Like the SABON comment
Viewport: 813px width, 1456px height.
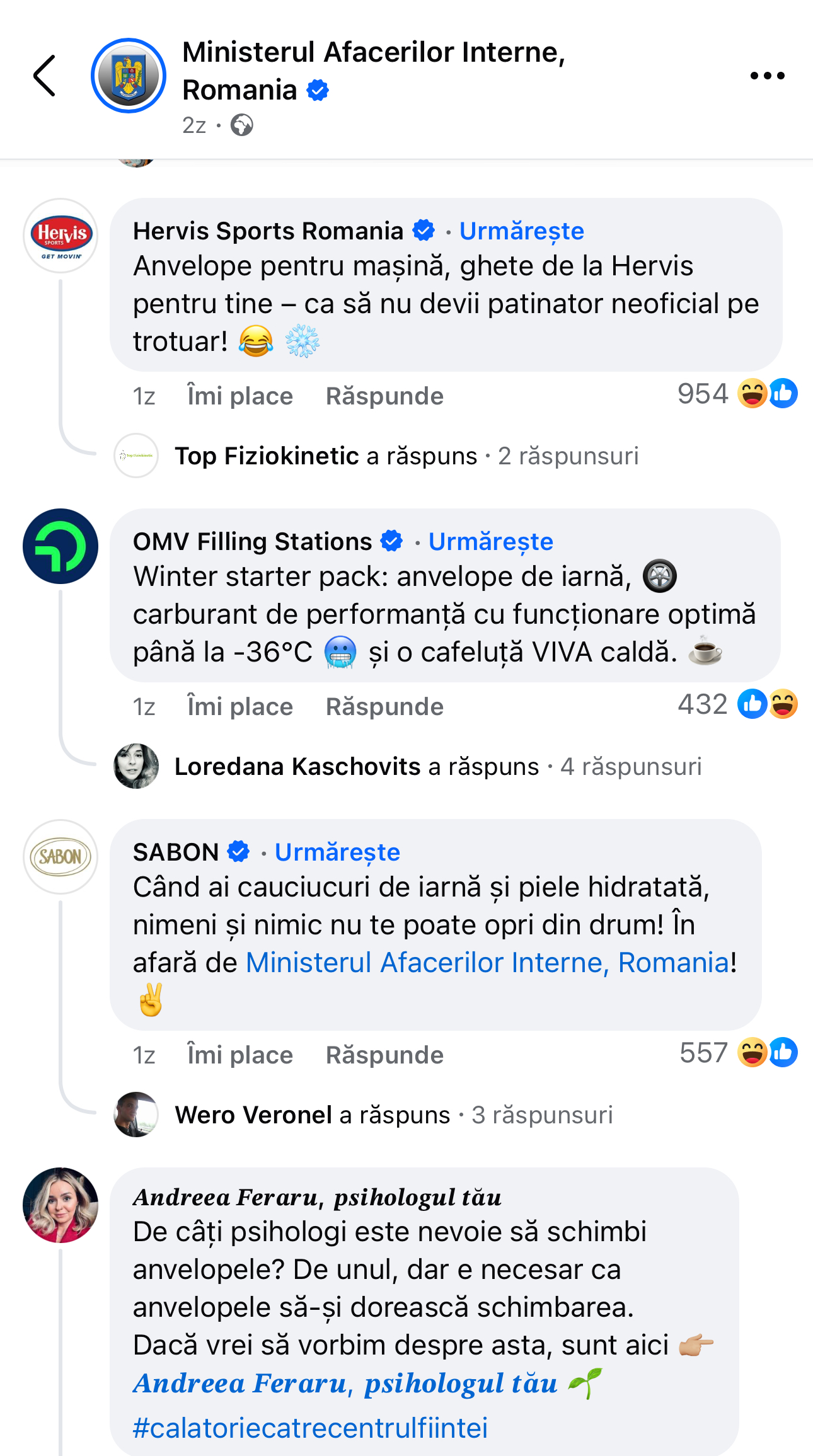click(239, 1055)
